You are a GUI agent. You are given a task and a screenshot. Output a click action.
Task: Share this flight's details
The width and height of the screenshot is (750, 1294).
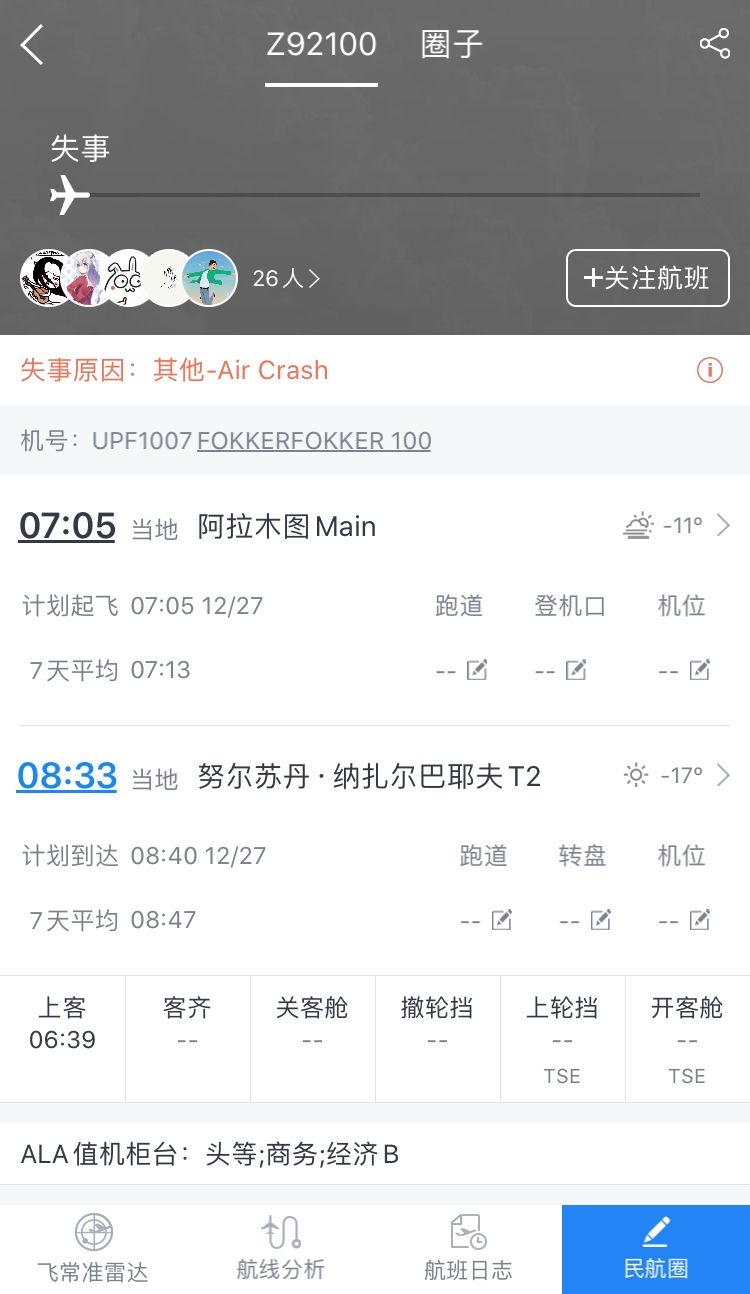point(714,44)
